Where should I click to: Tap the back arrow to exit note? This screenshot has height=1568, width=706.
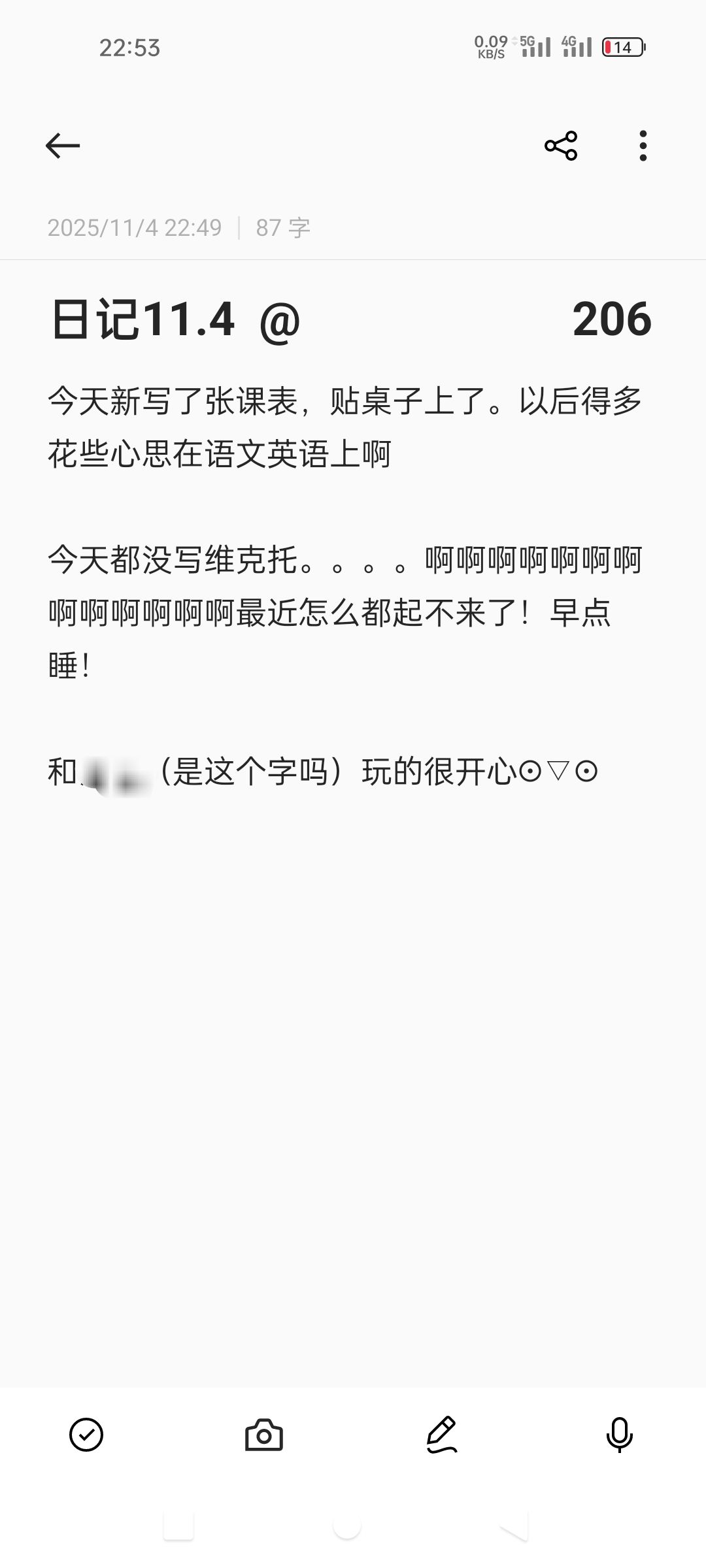tap(61, 145)
